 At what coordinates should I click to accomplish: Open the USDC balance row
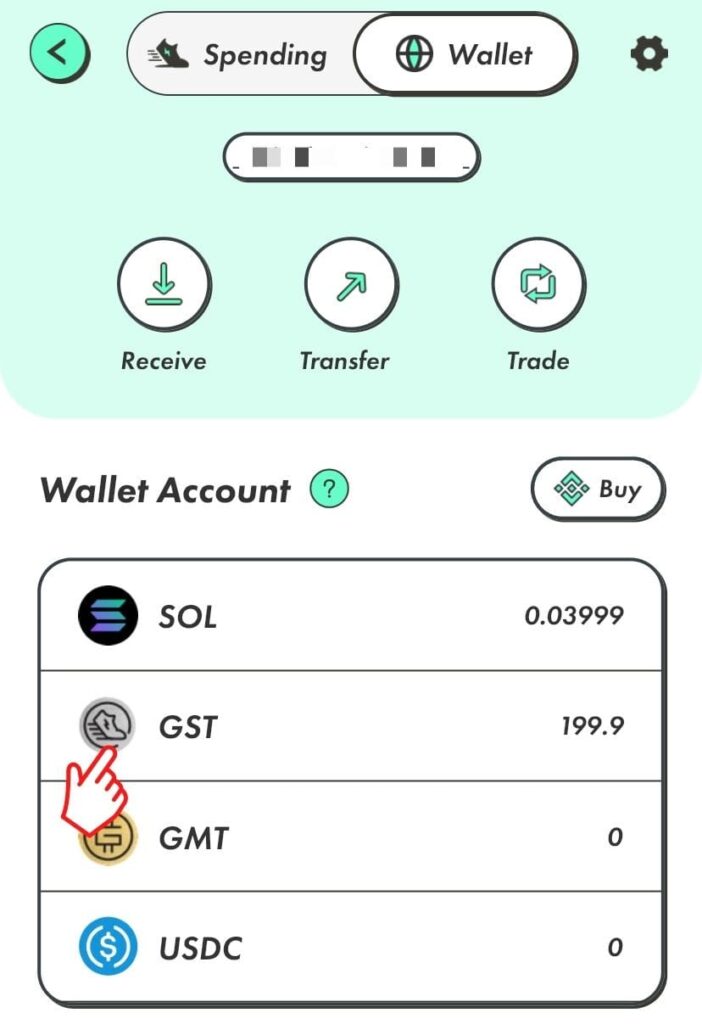(351, 947)
